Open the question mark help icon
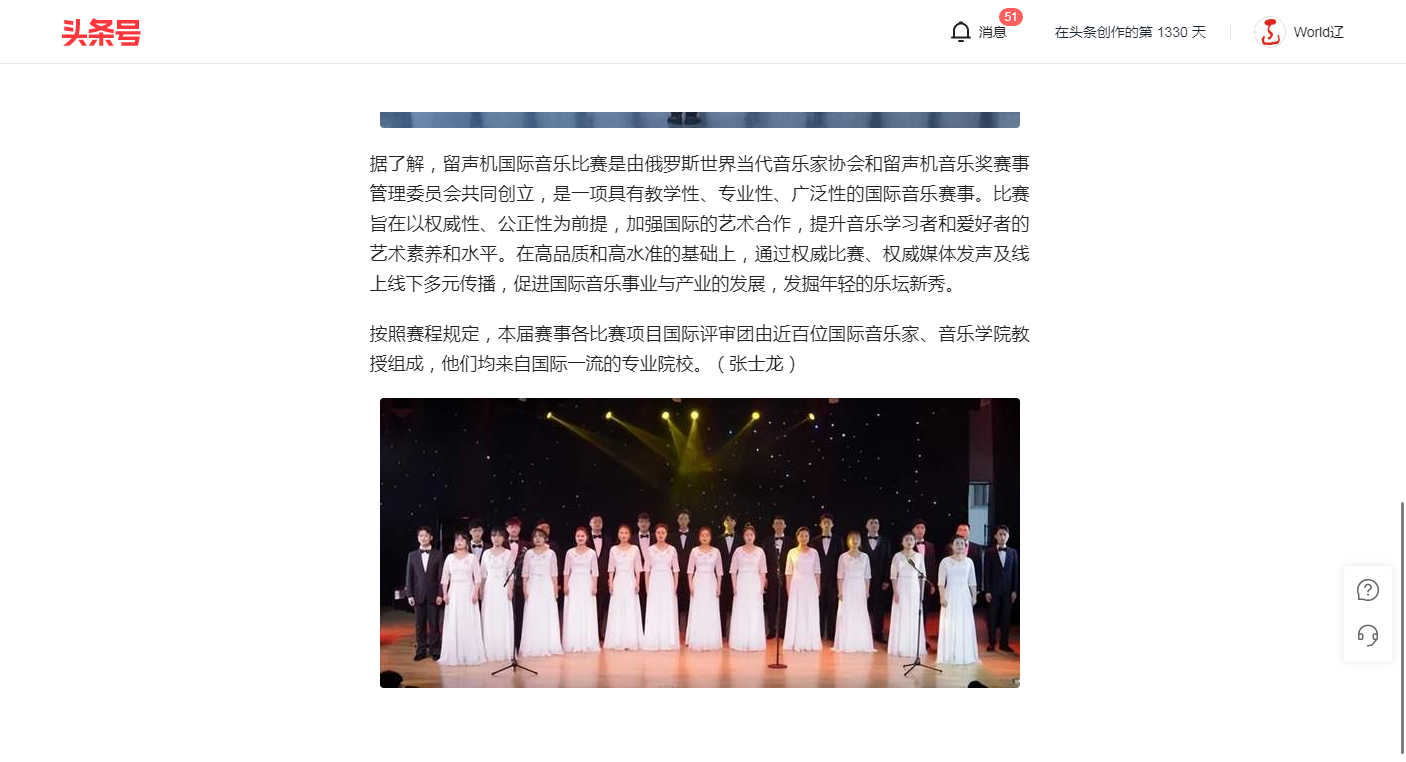This screenshot has height=762, width=1406. (1367, 590)
